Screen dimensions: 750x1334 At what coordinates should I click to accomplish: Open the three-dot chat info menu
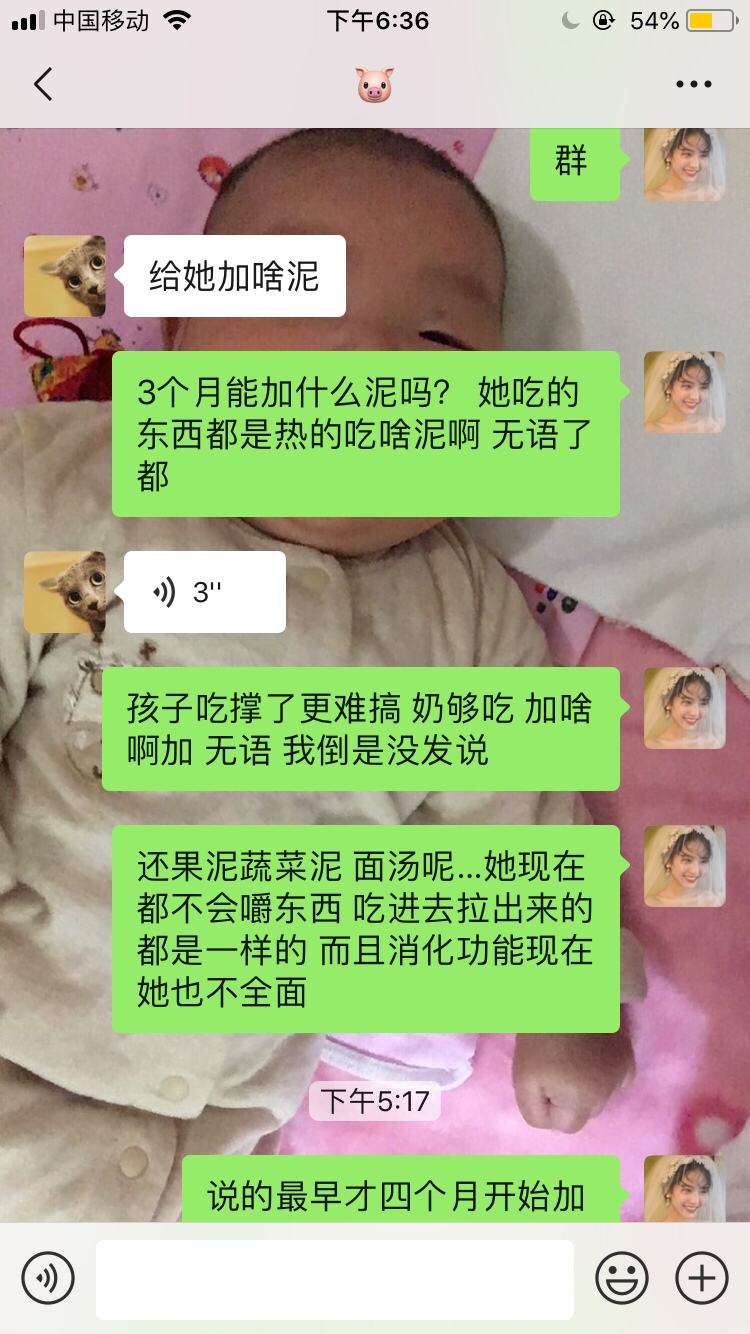(693, 84)
